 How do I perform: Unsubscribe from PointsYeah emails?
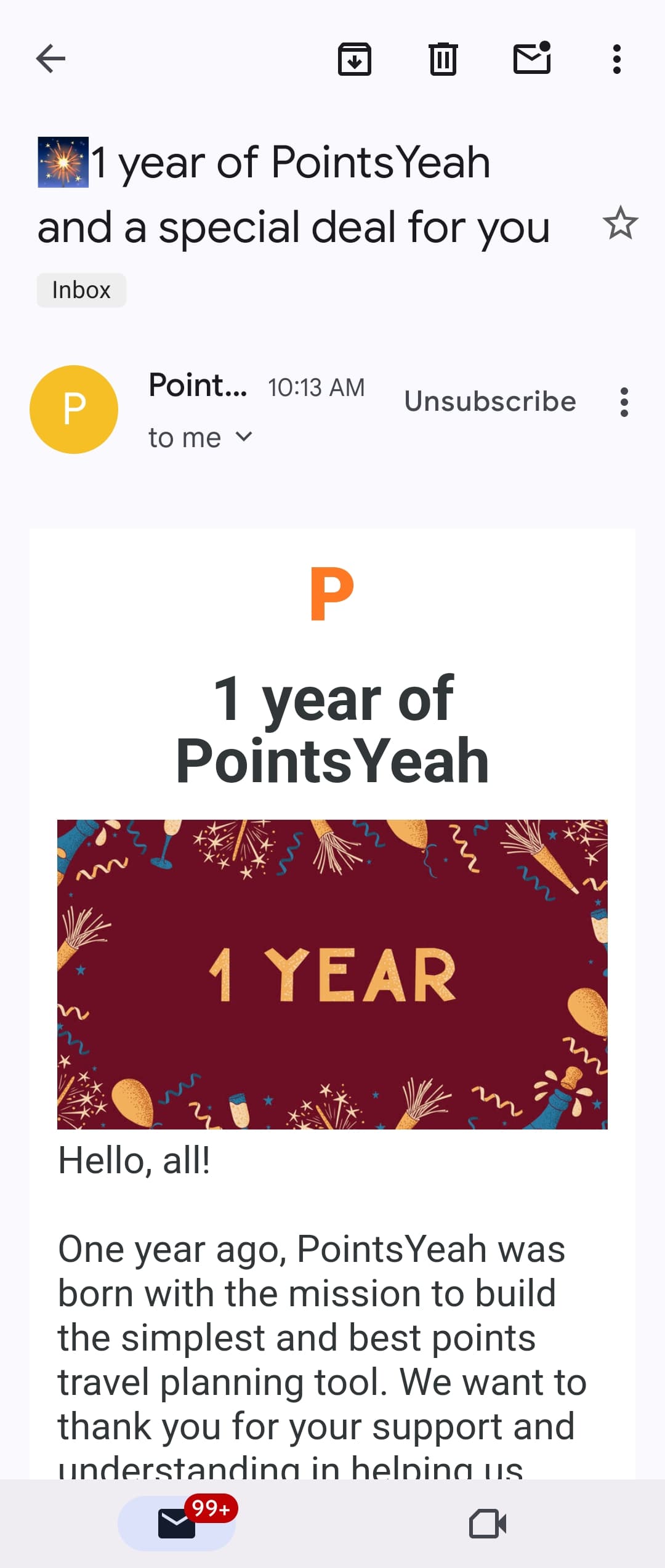(490, 402)
